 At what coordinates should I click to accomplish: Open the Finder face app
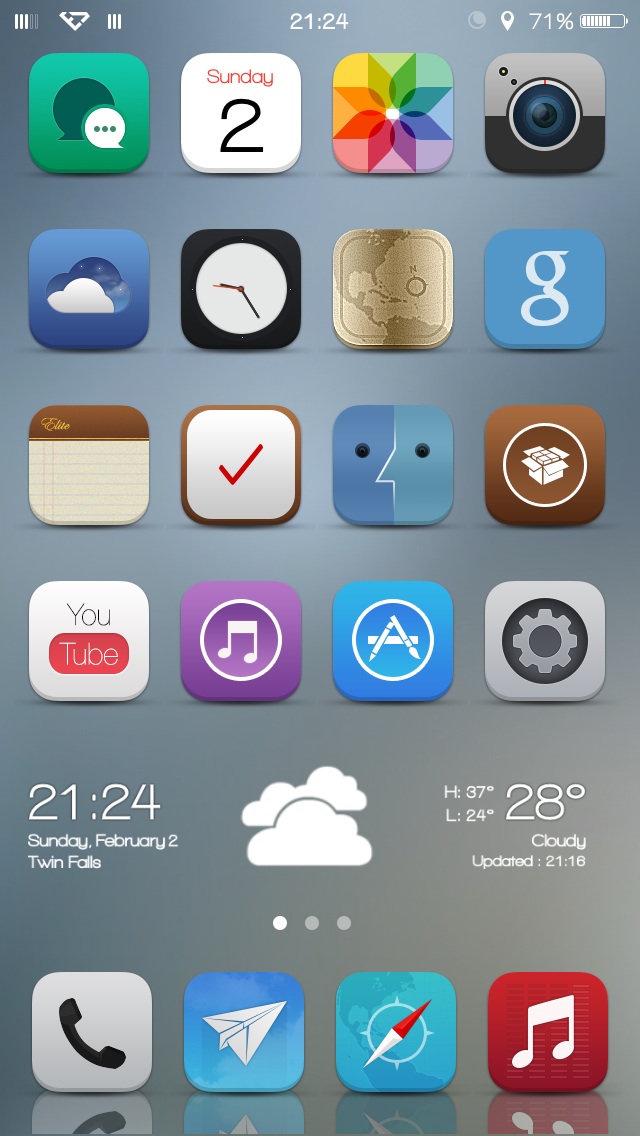(x=393, y=465)
